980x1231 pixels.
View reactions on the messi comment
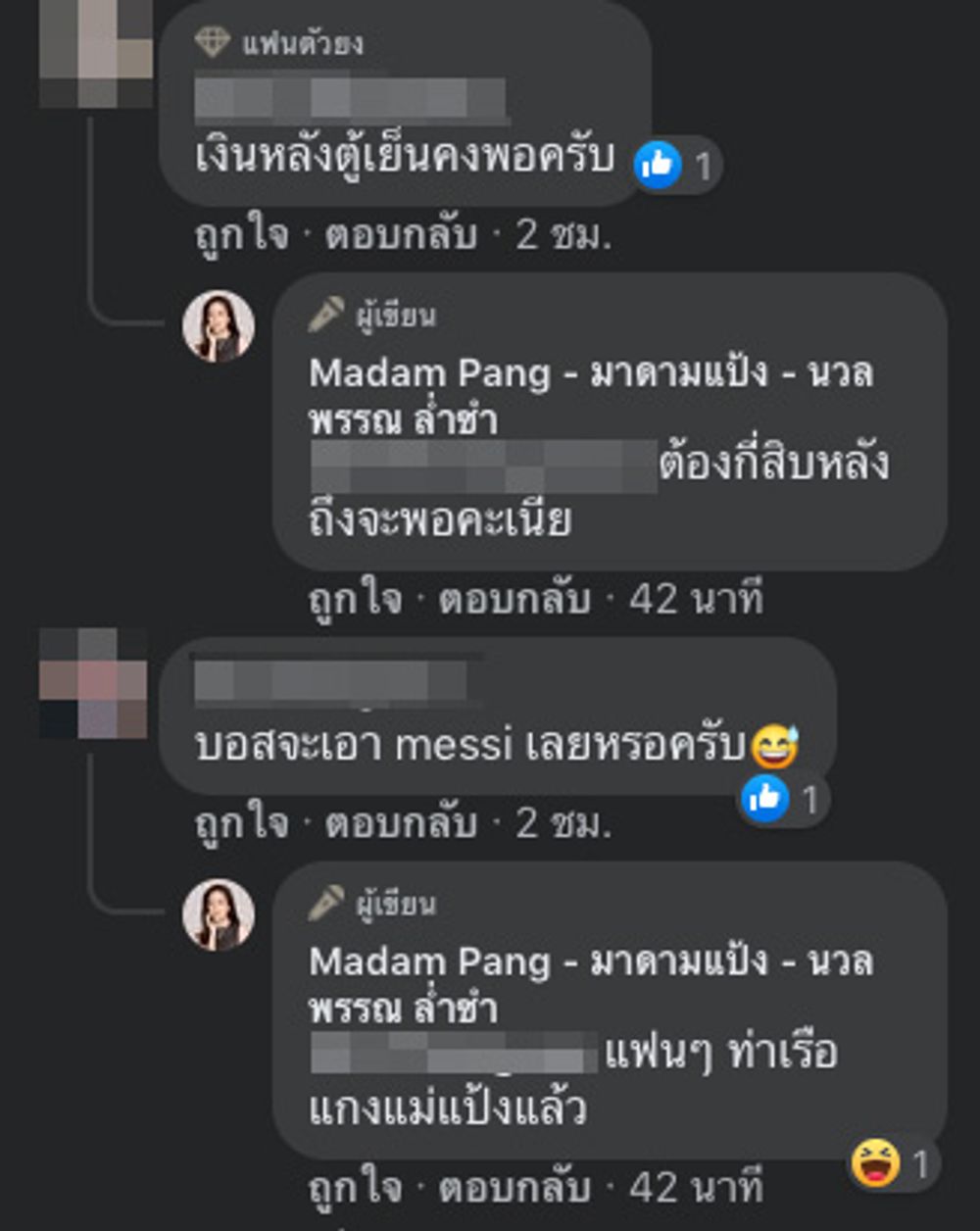[784, 800]
